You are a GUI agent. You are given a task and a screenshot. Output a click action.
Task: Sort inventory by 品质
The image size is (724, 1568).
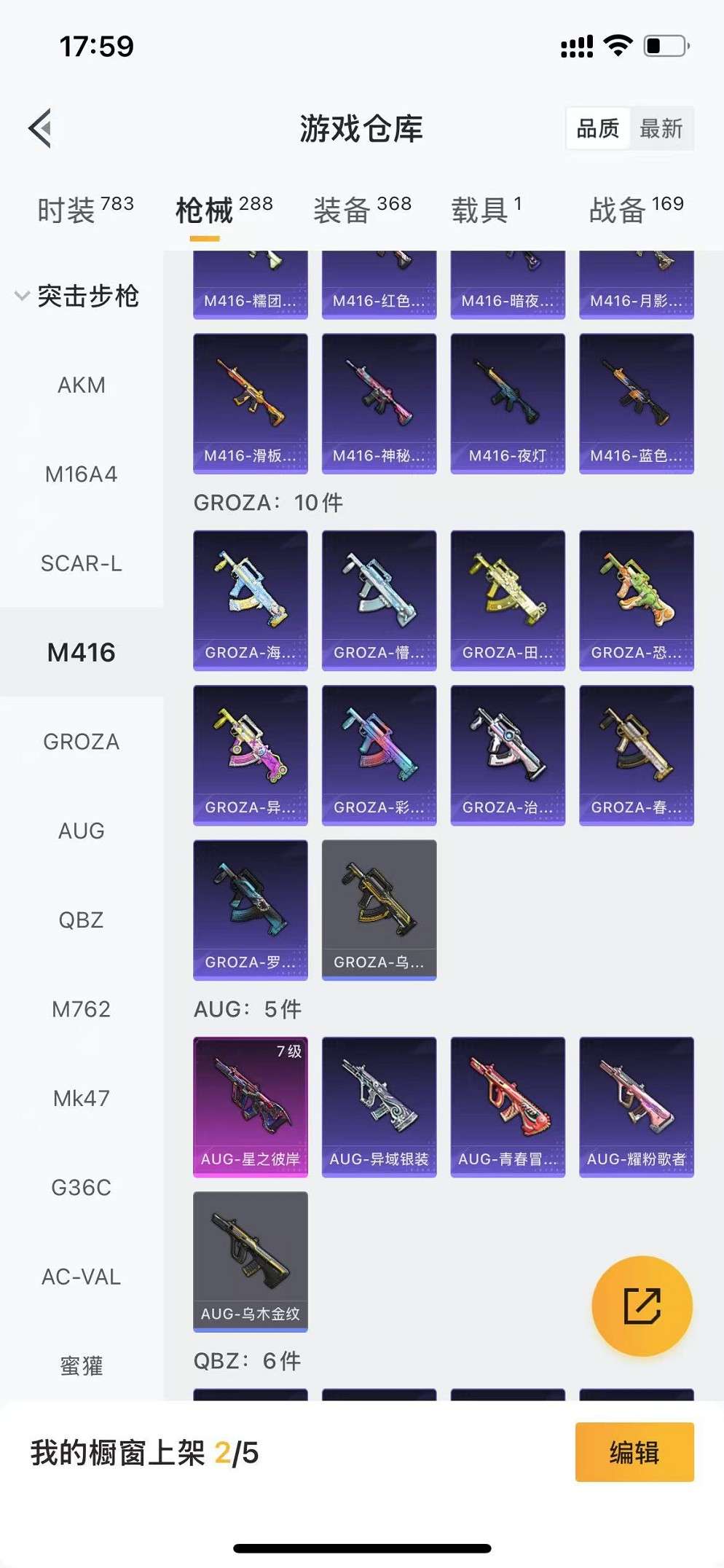[598, 129]
